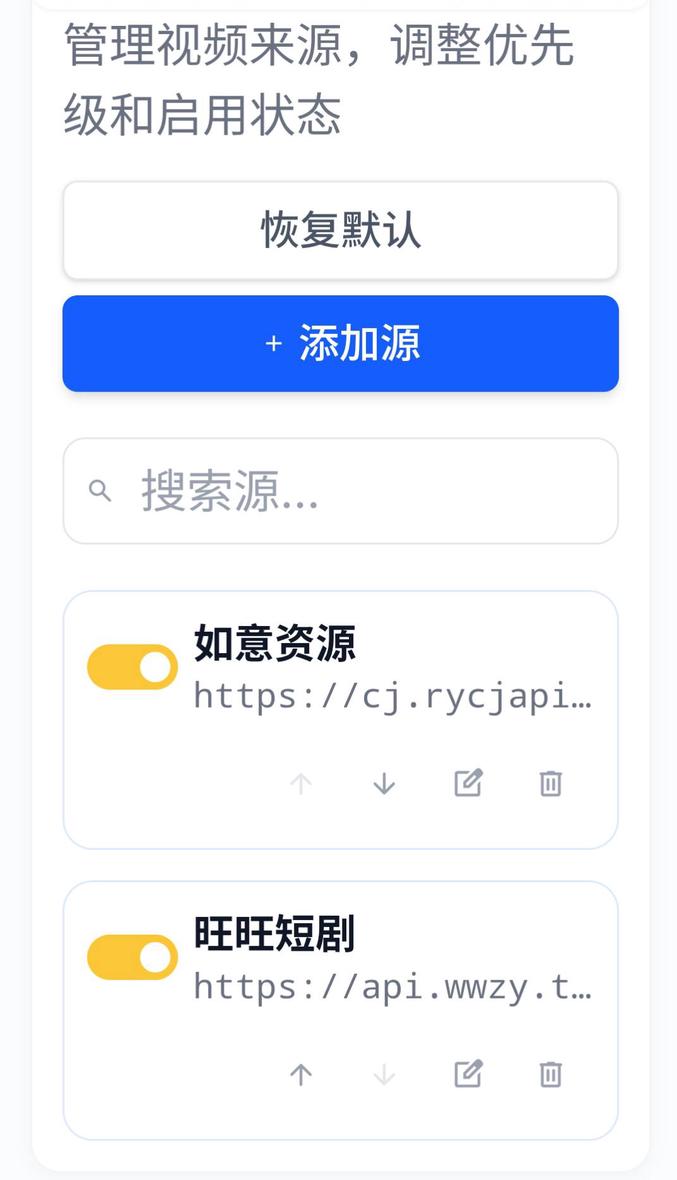Move 旺旺短剧 up in priority
The image size is (677, 1180).
coord(301,1075)
